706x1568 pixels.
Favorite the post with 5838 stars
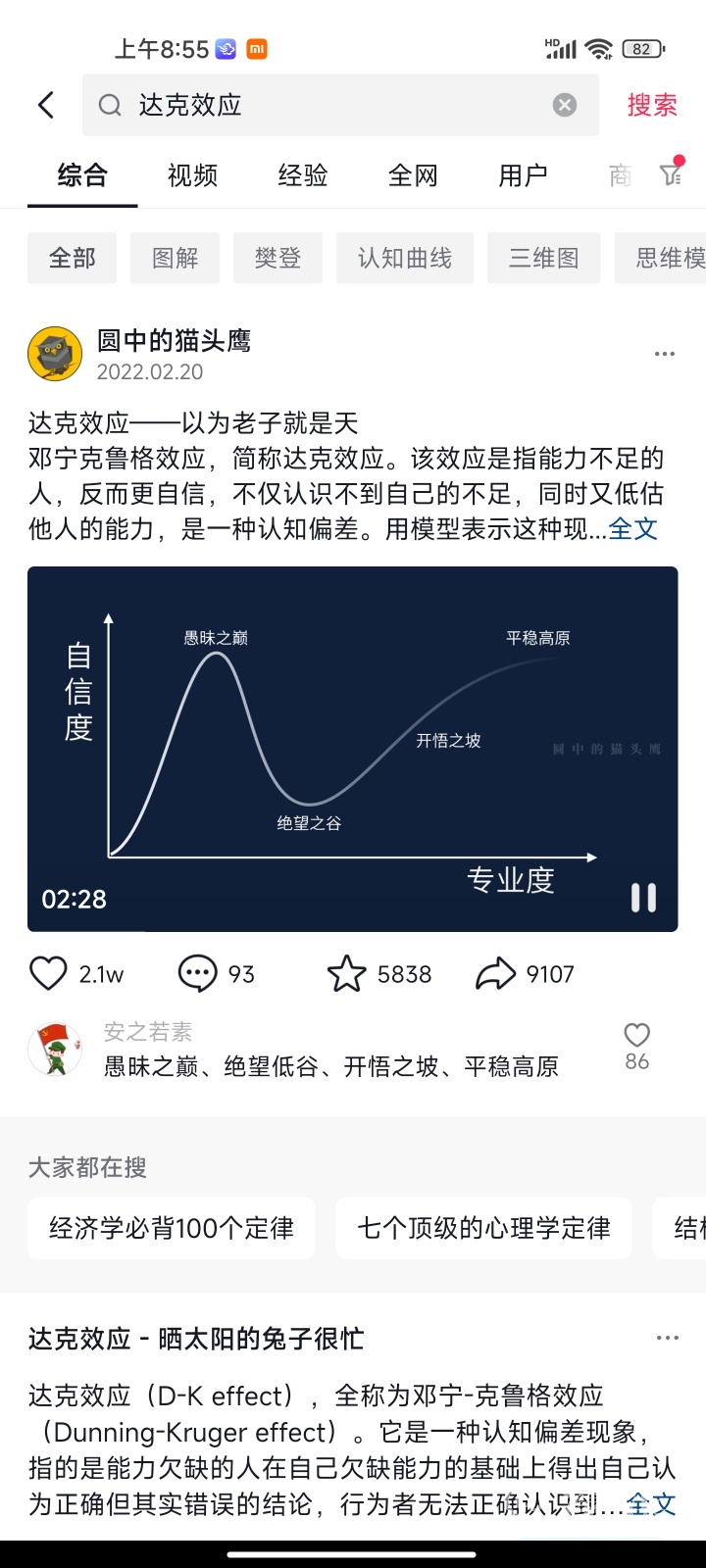(x=346, y=974)
